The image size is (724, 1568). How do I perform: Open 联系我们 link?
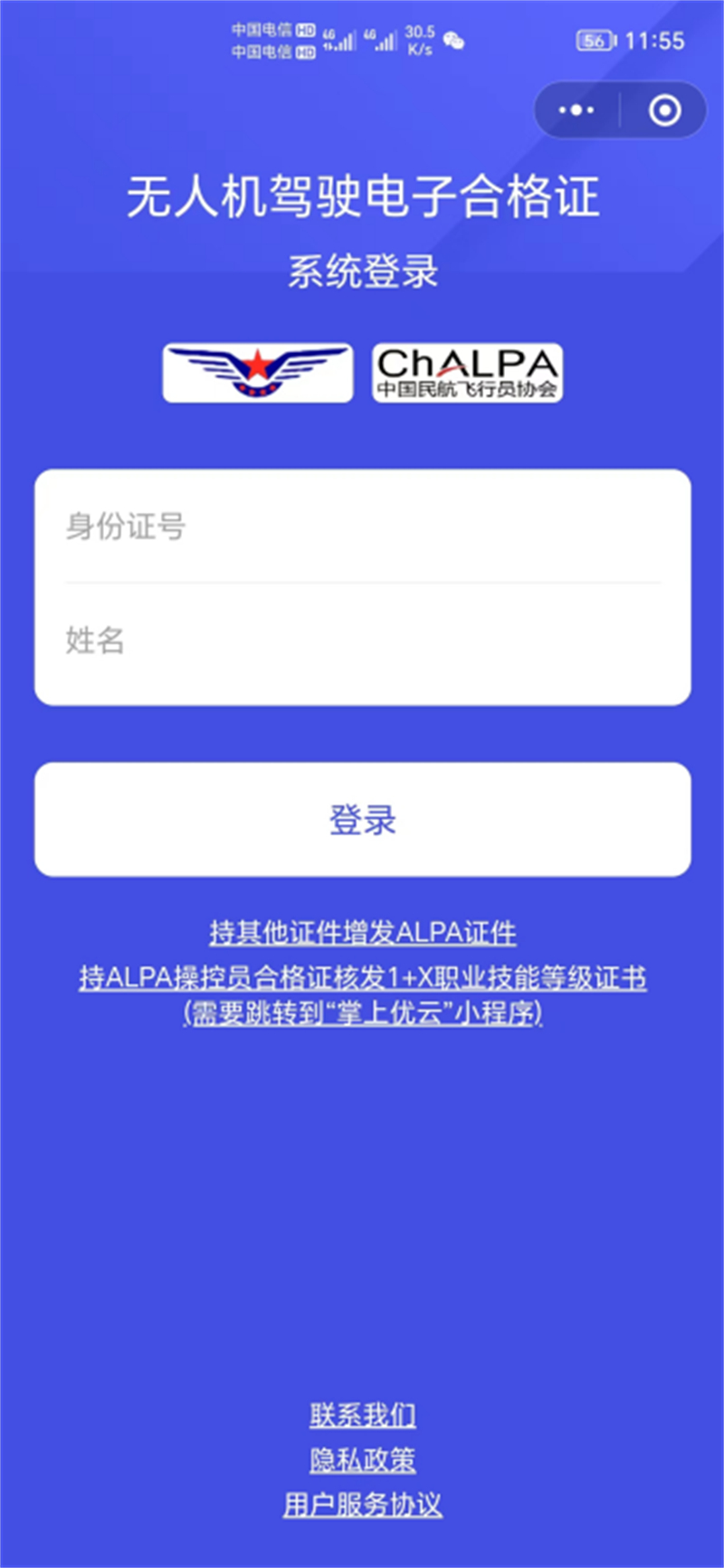pyautogui.click(x=362, y=1415)
